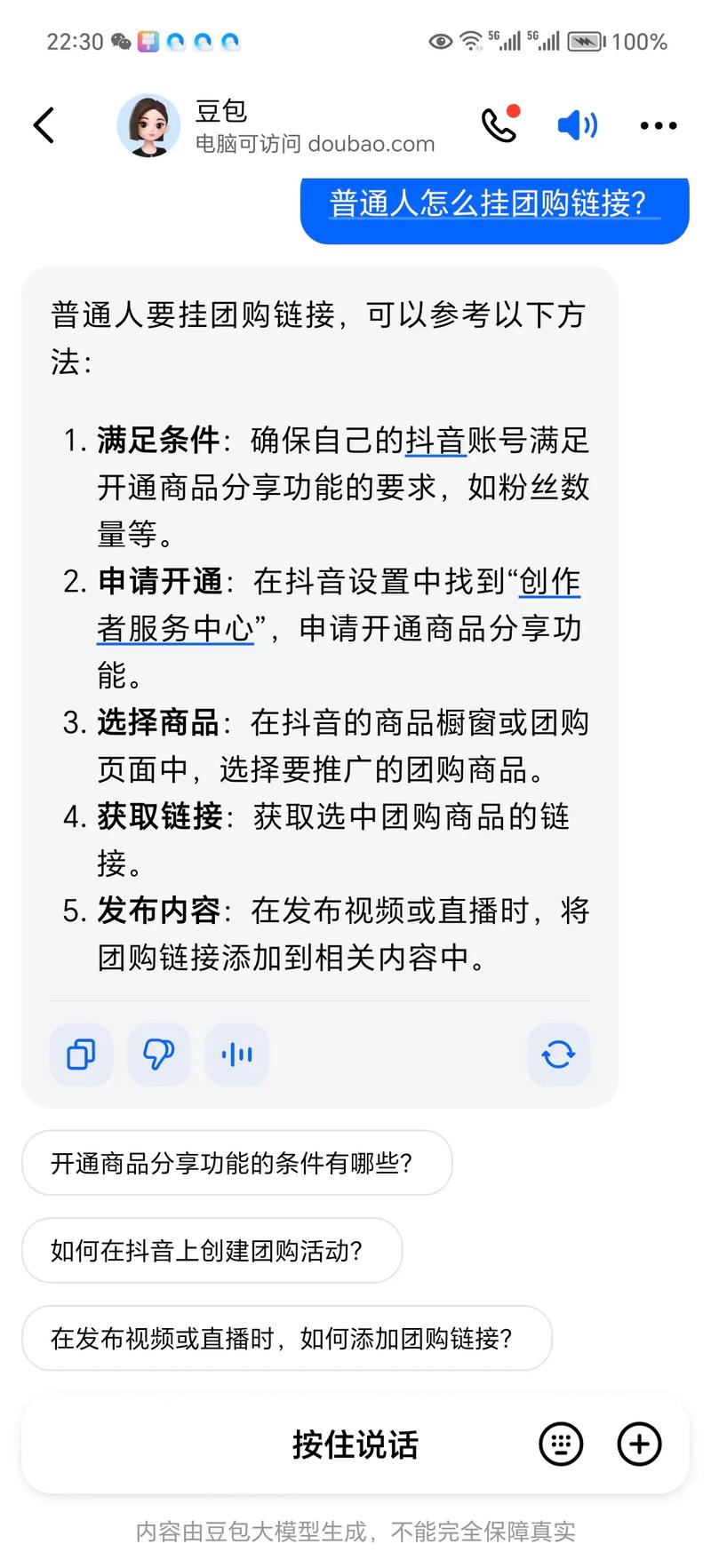Switch to keyboard text input
Viewport: 711px width, 1568px height.
click(x=561, y=1444)
